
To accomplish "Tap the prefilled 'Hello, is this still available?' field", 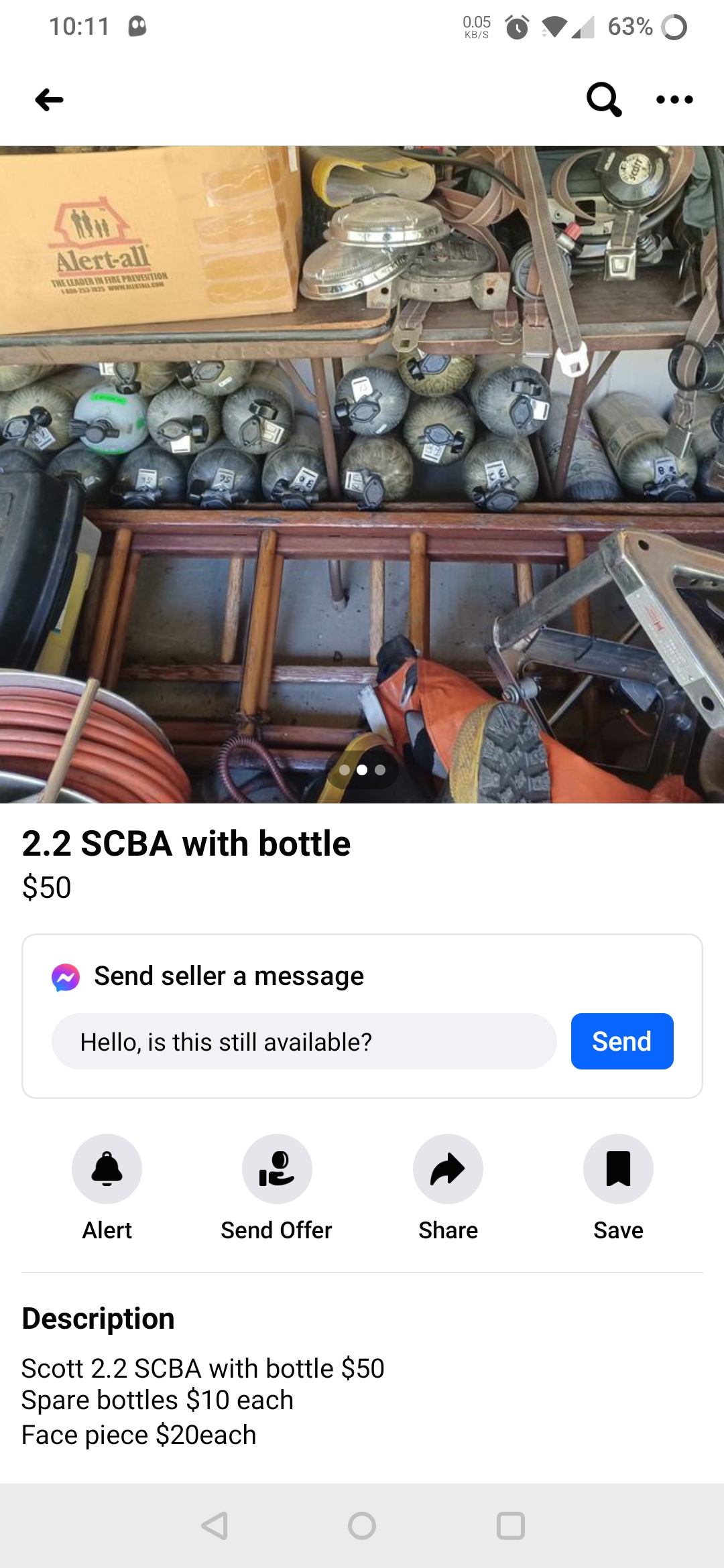I will [x=304, y=1041].
